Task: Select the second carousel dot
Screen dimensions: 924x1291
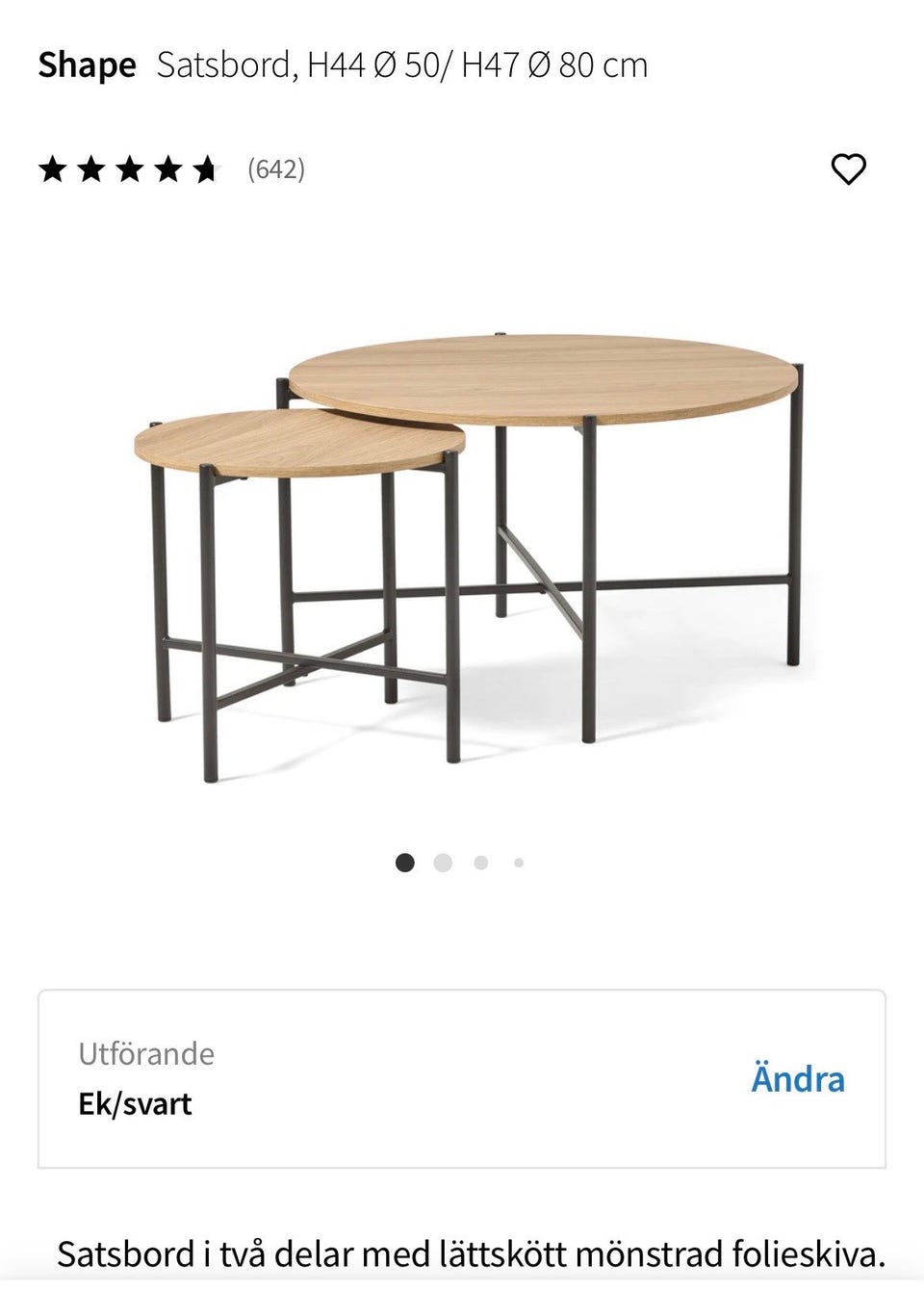Action: pos(444,863)
